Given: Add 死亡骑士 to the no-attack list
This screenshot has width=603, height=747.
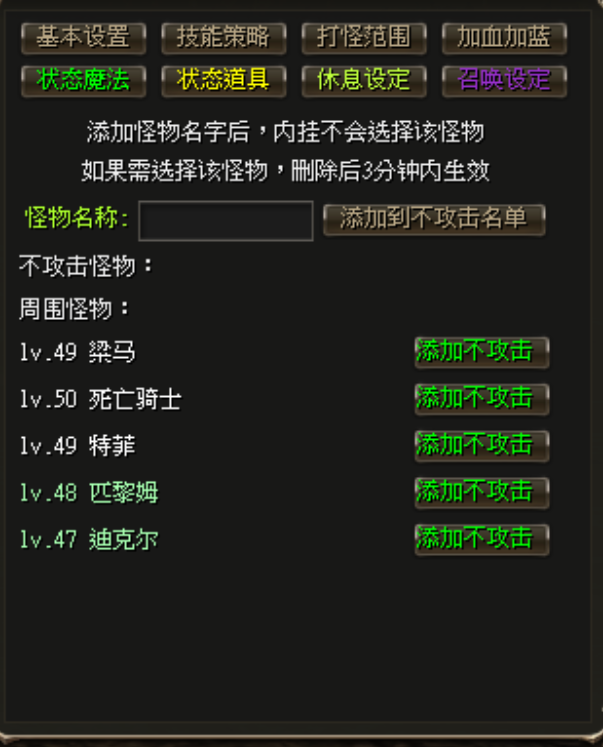Looking at the screenshot, I should coord(481,399).
